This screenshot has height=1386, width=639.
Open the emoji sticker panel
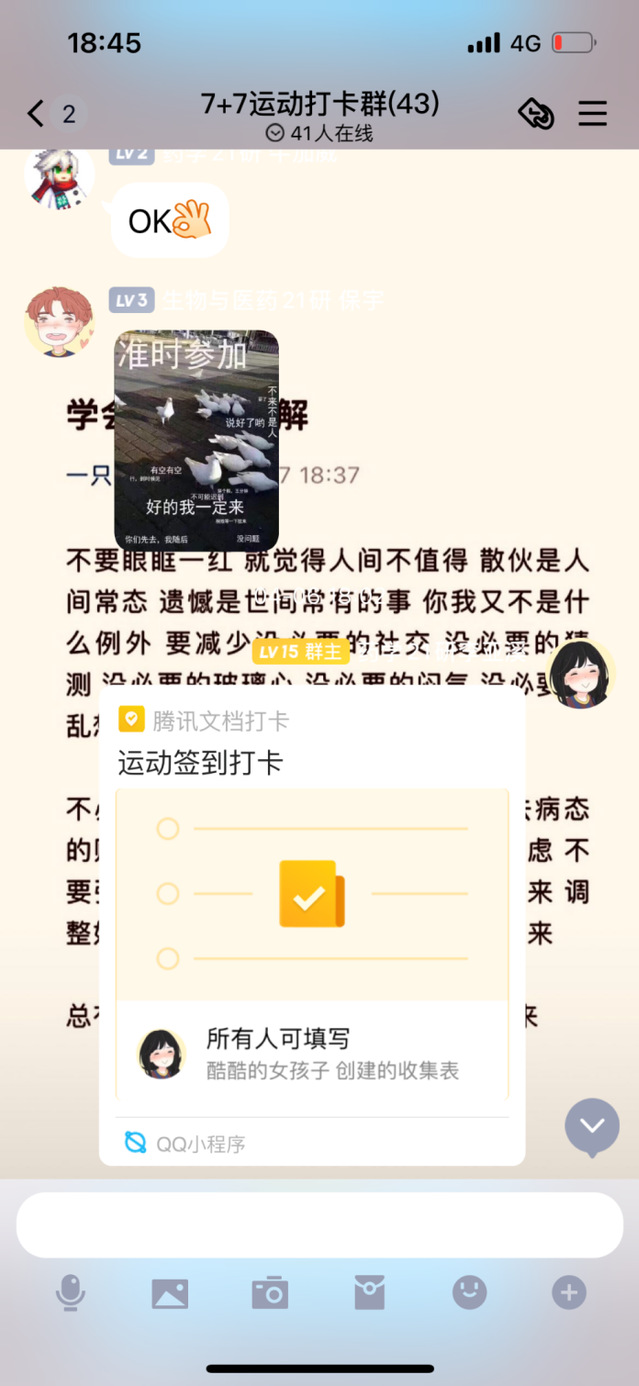[469, 1293]
